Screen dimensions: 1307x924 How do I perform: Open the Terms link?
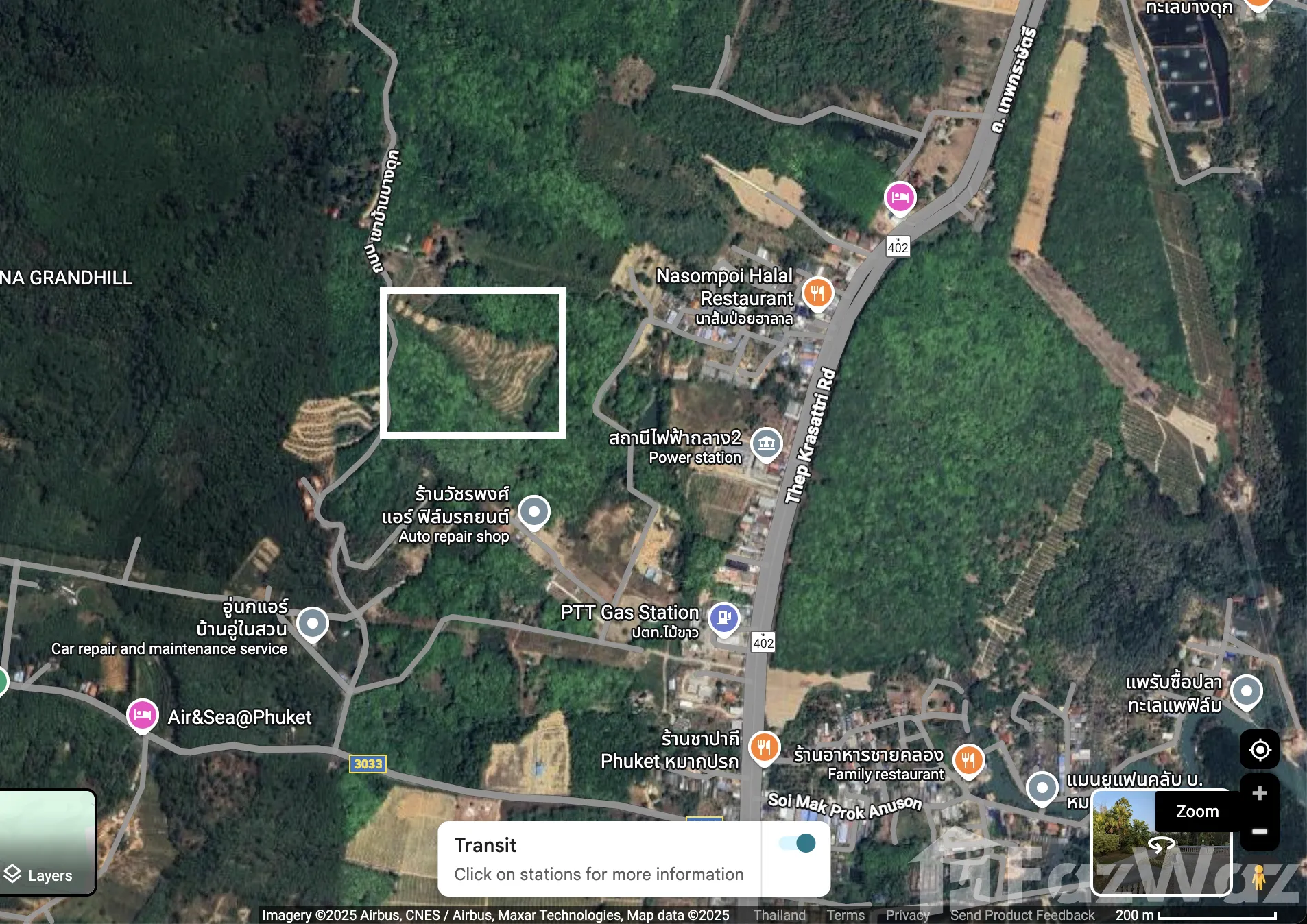click(845, 915)
